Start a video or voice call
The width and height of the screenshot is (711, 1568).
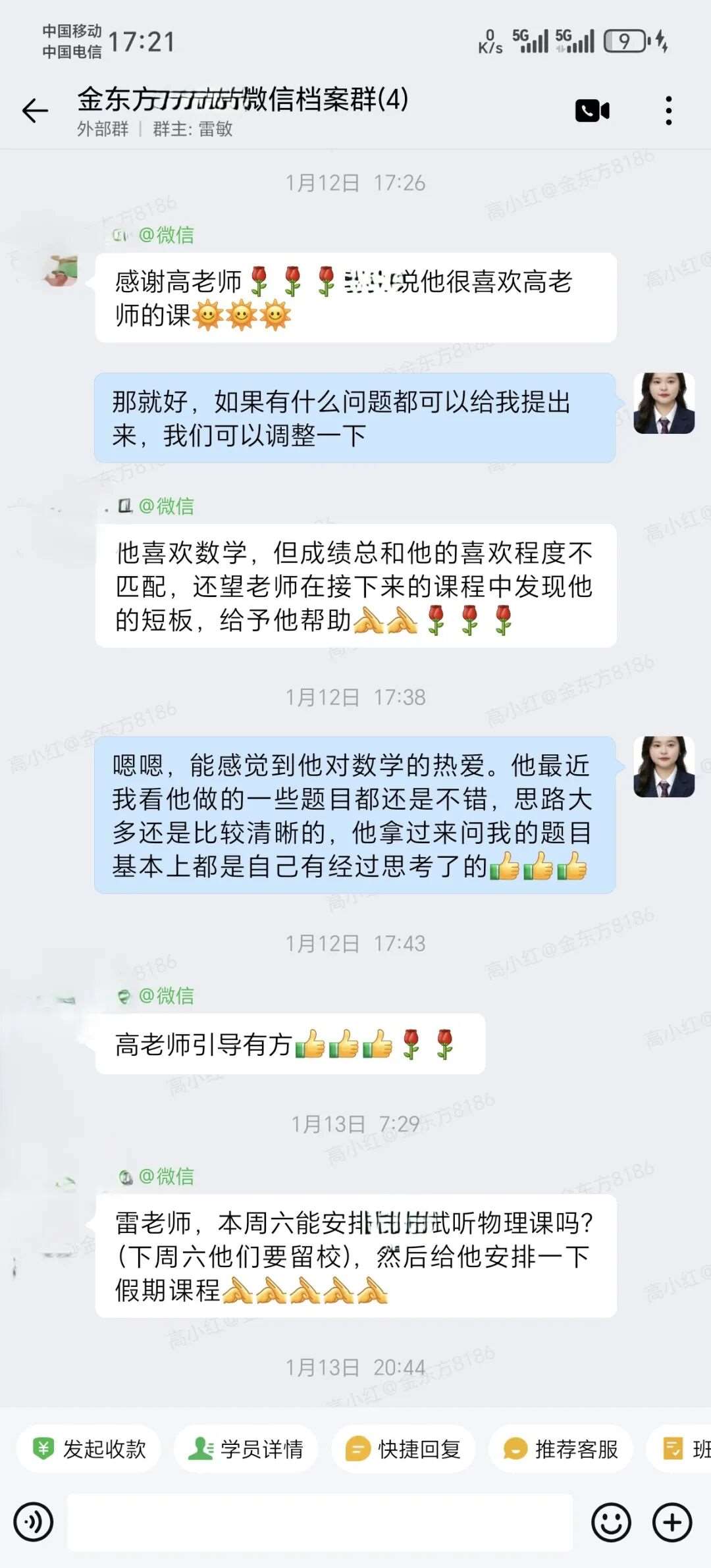pyautogui.click(x=592, y=111)
